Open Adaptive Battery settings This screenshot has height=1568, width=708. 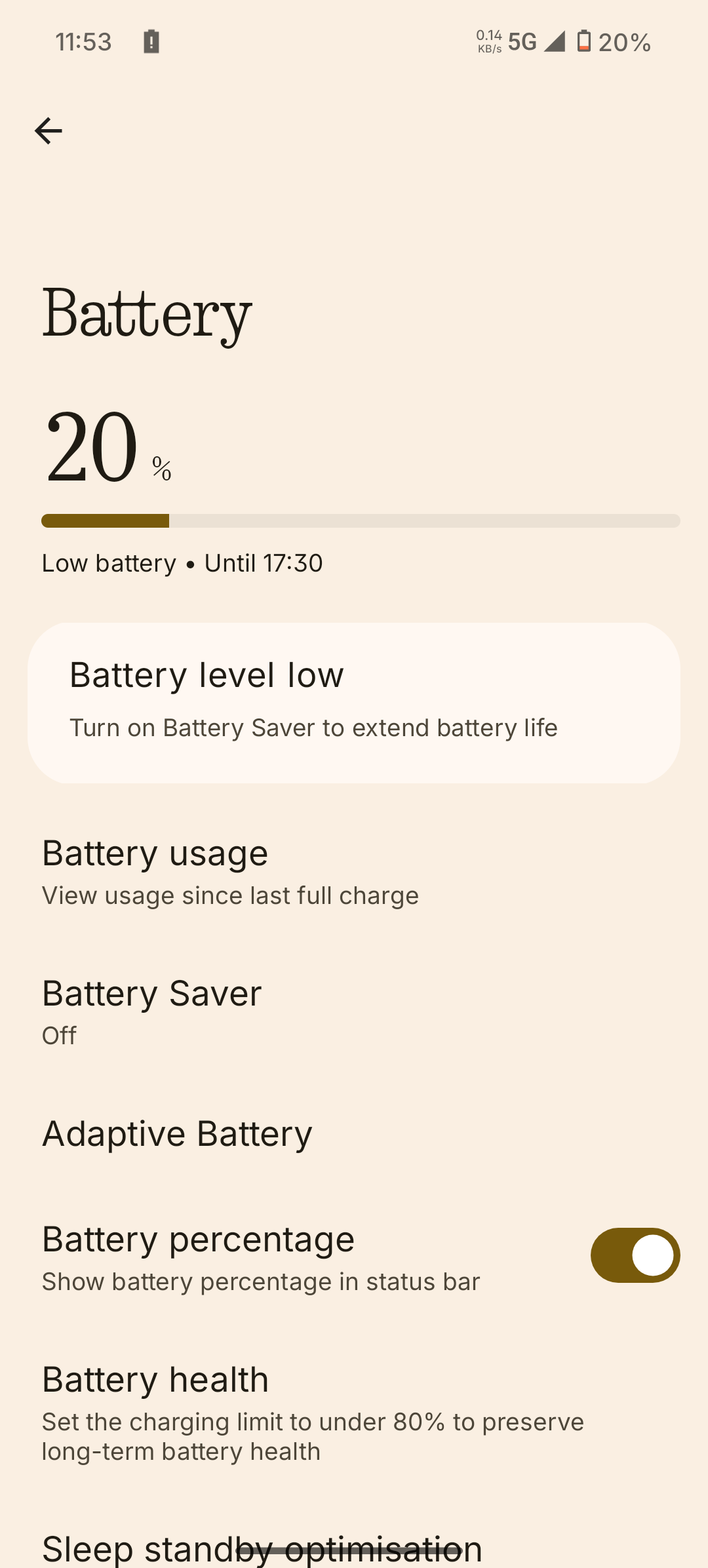coord(177,1134)
